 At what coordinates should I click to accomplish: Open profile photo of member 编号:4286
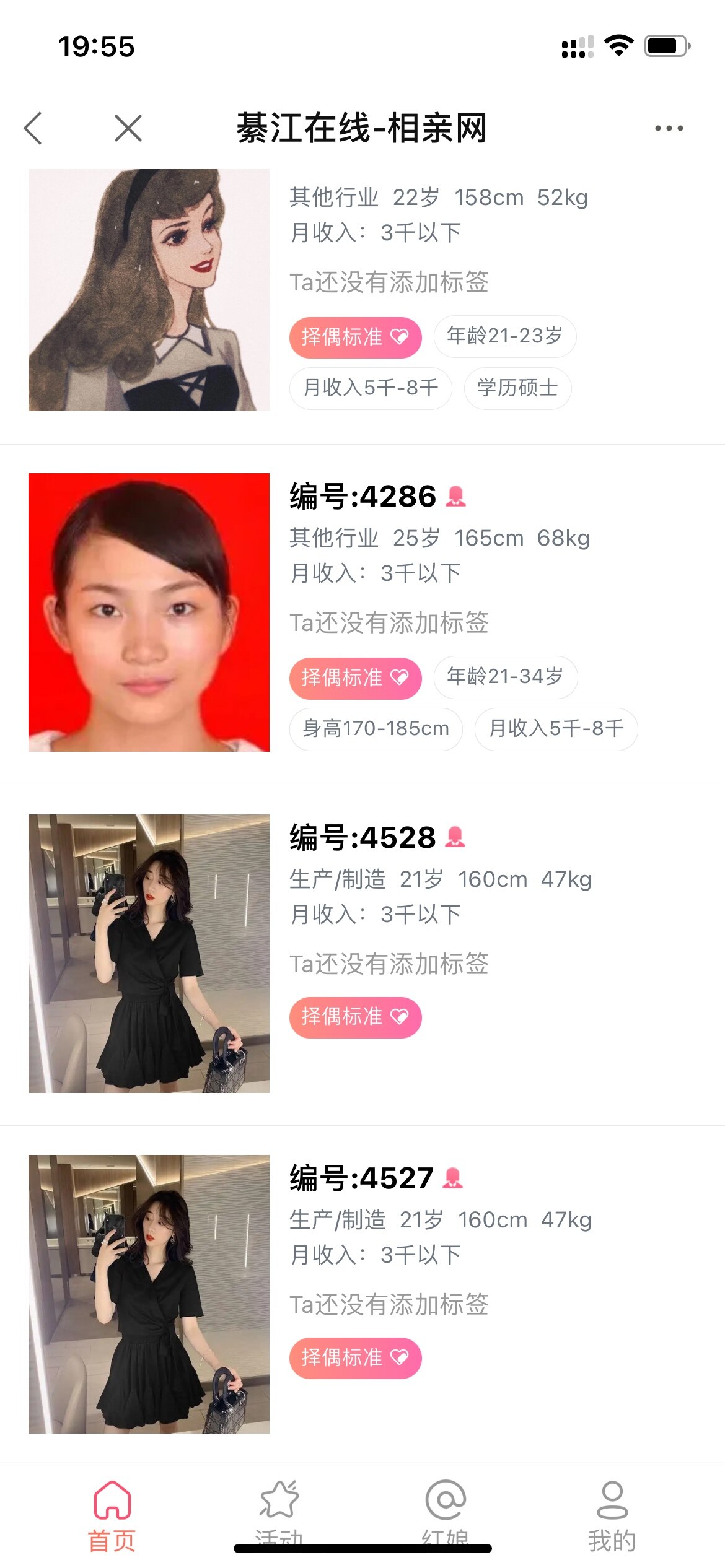point(149,612)
